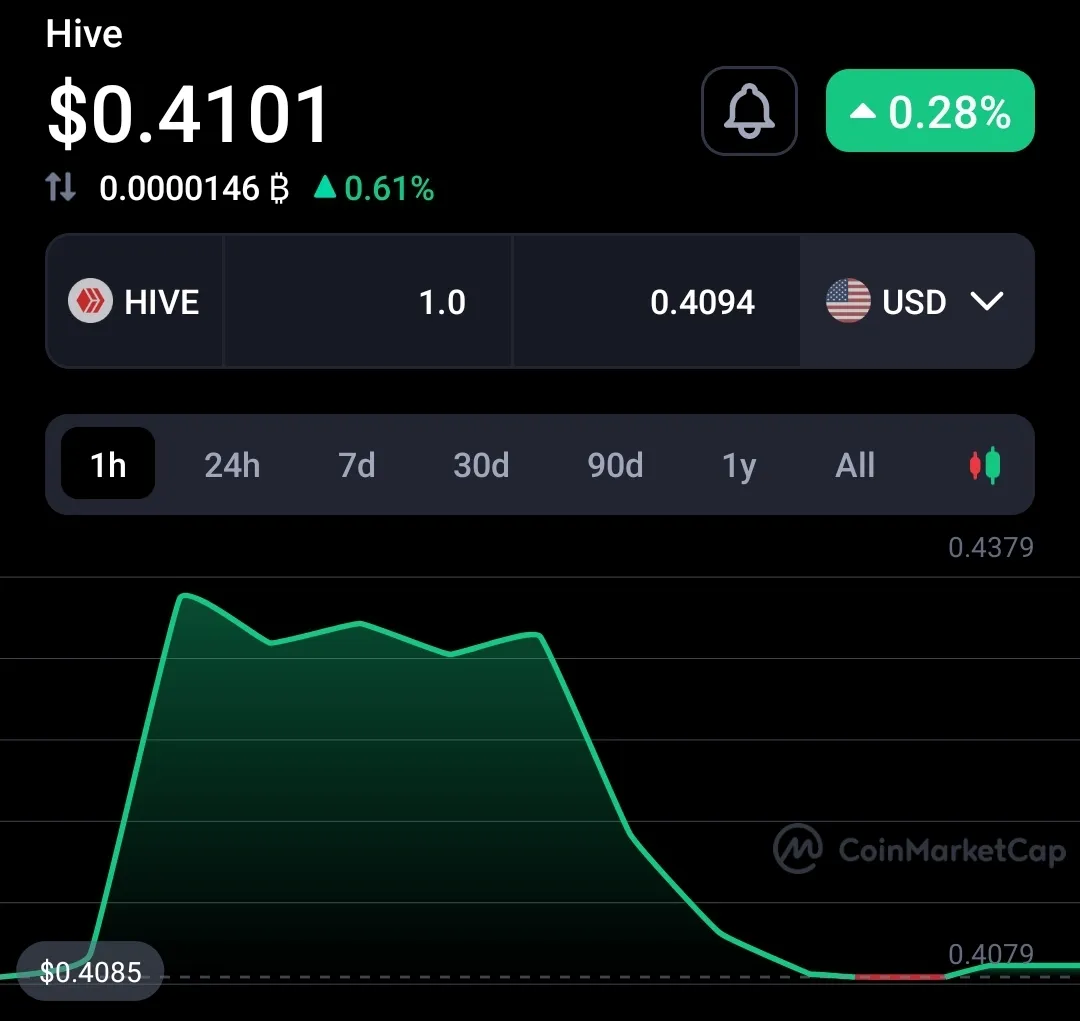Edit the HIVE amount field
The width and height of the screenshot is (1080, 1021).
click(x=368, y=302)
